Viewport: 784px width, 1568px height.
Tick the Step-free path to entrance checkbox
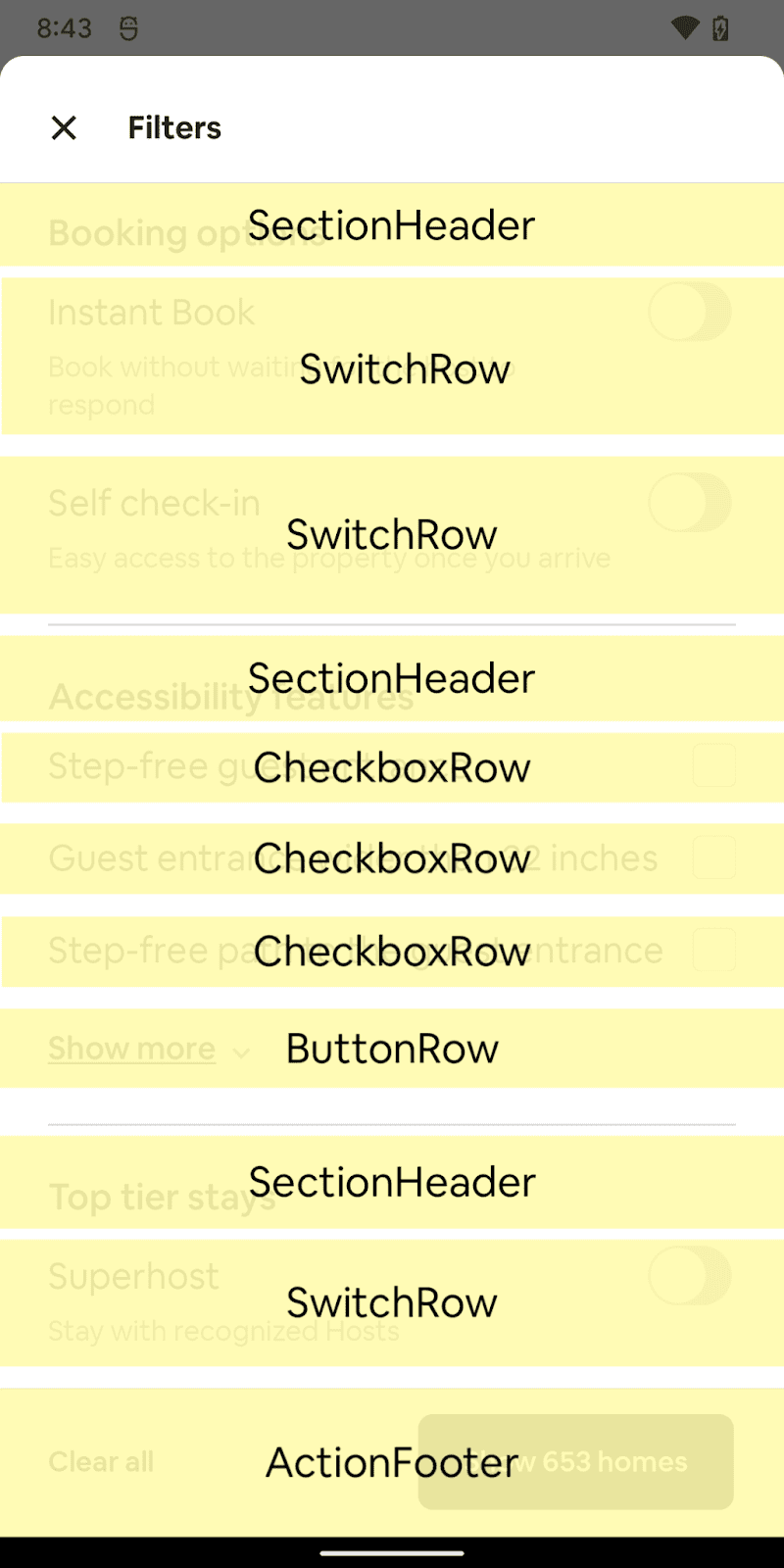coord(713,950)
